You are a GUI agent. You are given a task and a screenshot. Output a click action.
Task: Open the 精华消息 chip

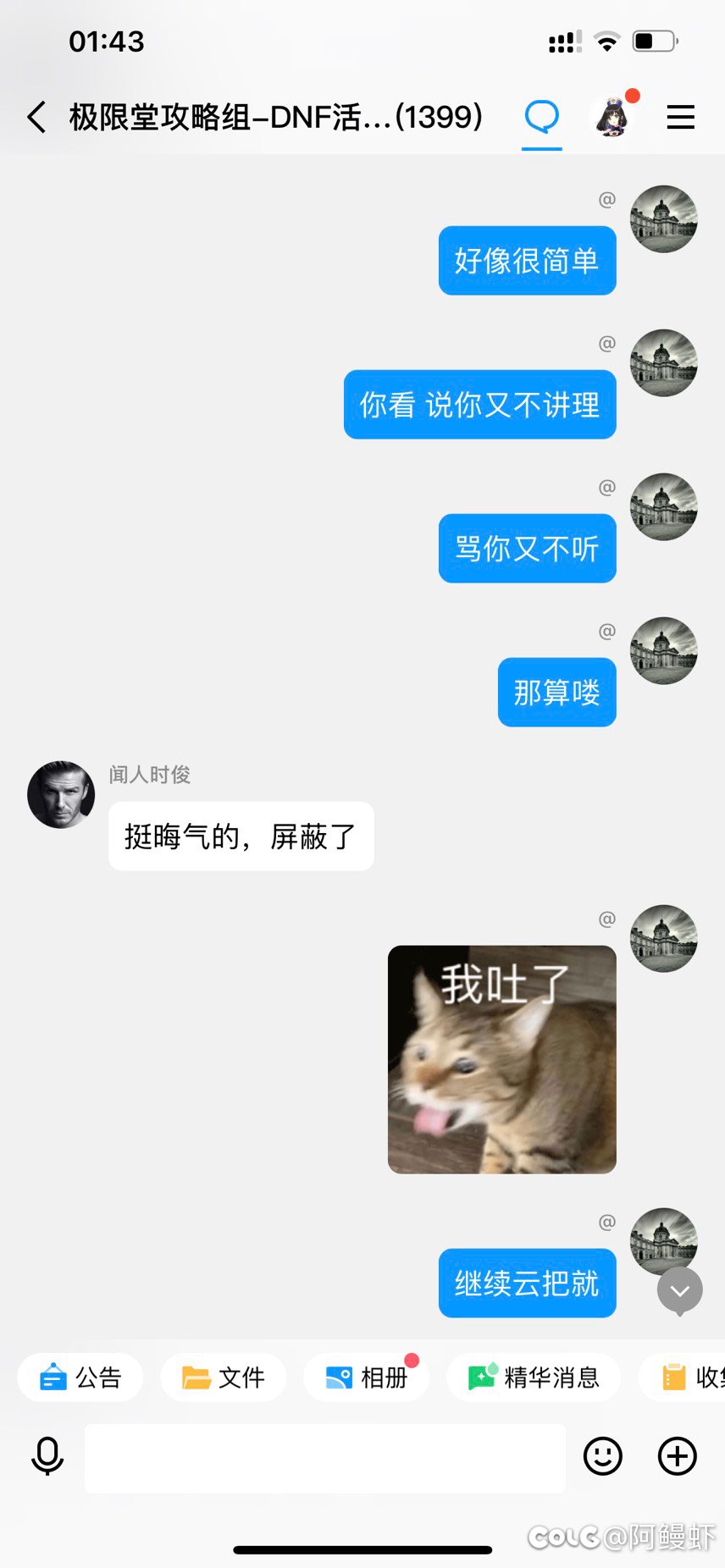click(534, 1378)
